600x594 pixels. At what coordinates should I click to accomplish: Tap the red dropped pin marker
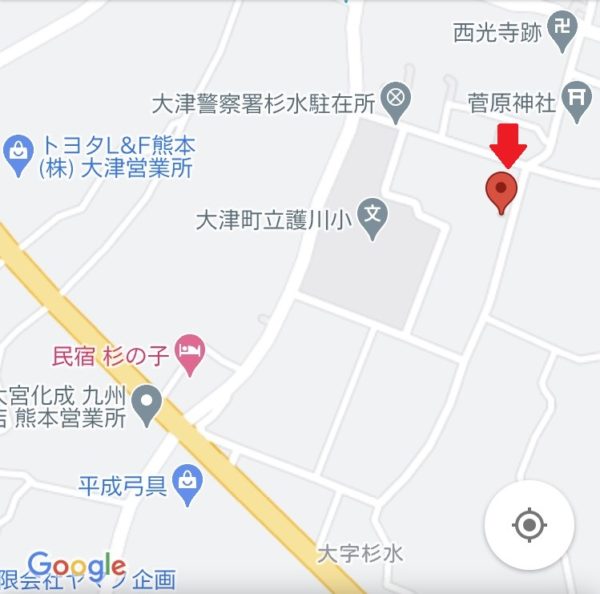501,190
